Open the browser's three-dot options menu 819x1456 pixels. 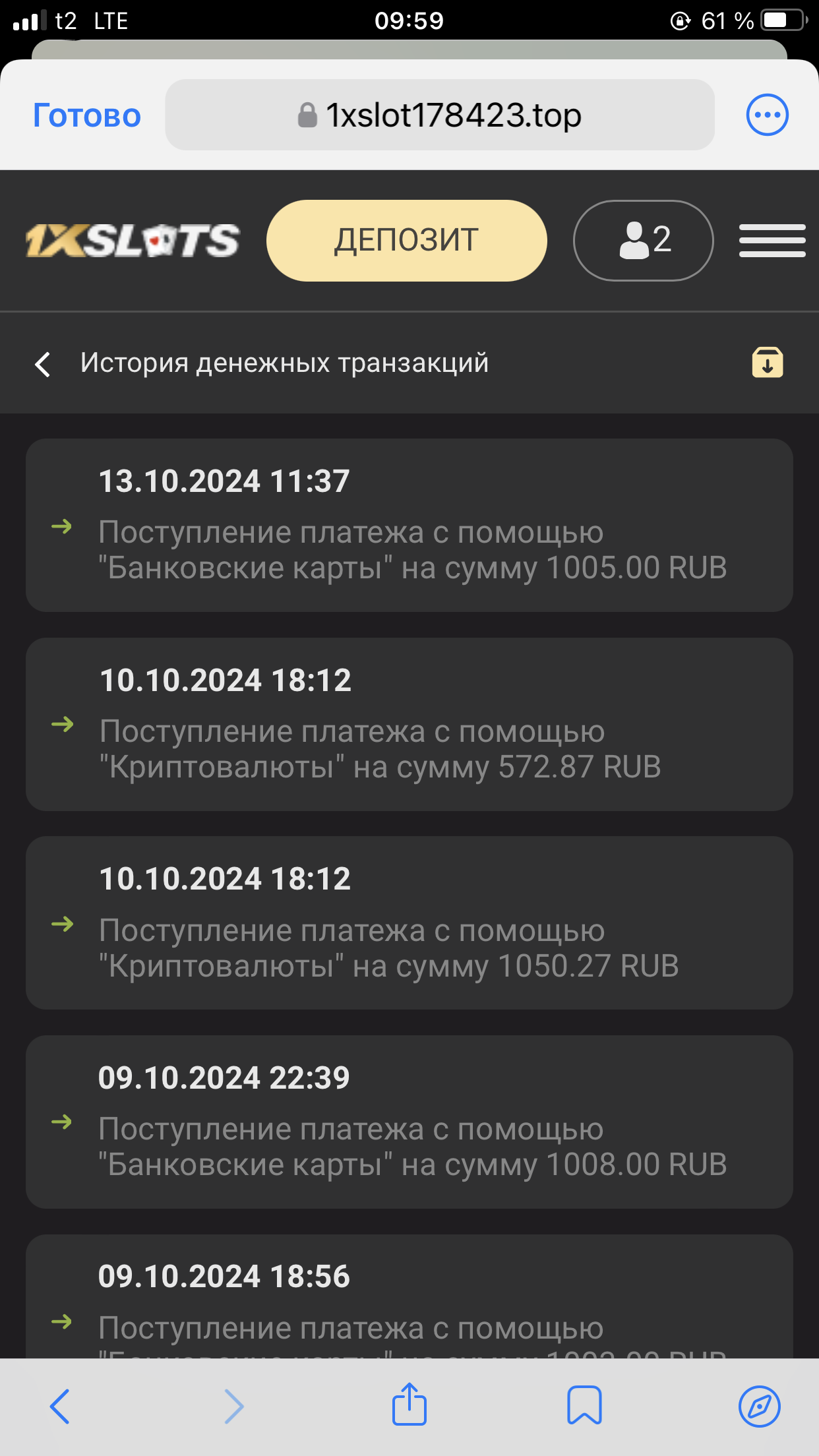click(x=767, y=115)
